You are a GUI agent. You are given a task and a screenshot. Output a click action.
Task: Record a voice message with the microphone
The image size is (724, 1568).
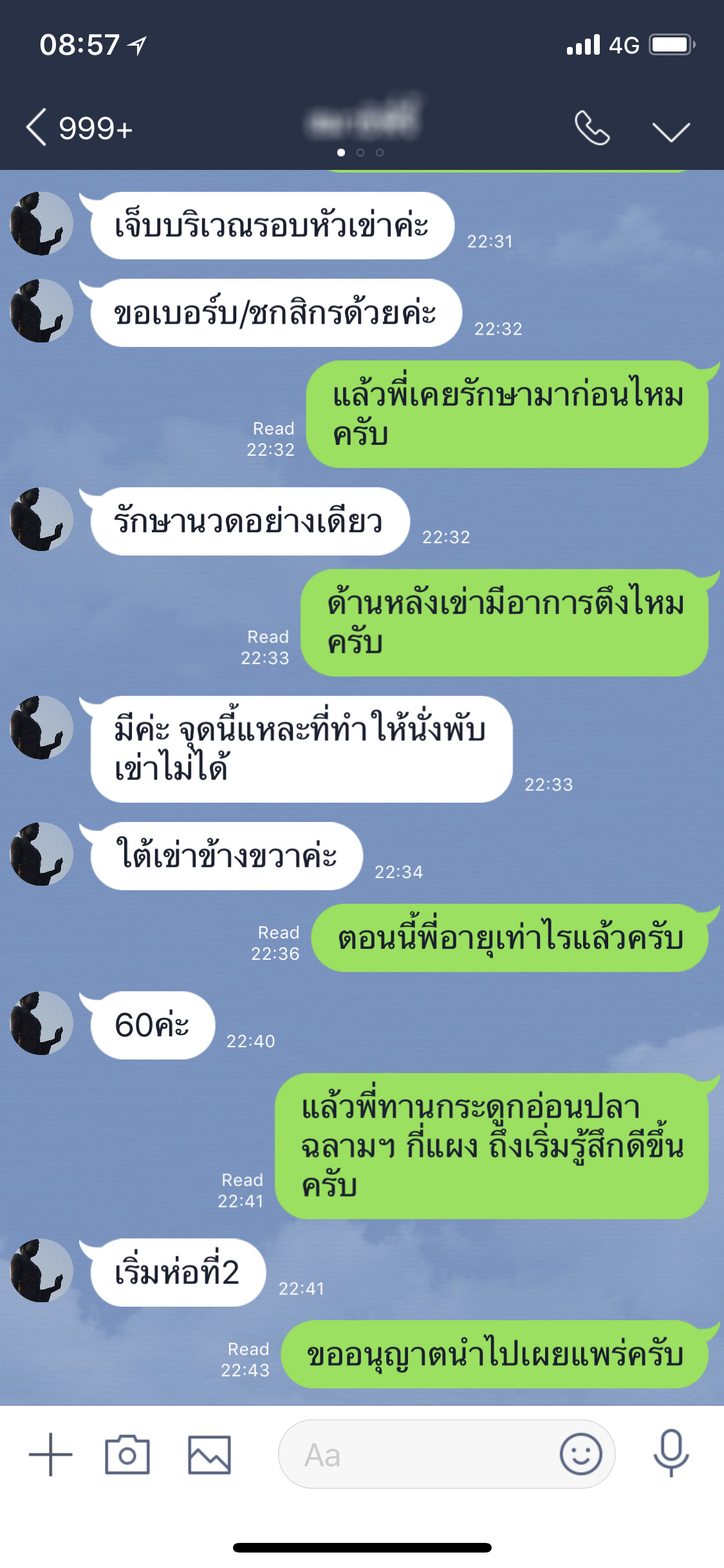[x=671, y=1453]
